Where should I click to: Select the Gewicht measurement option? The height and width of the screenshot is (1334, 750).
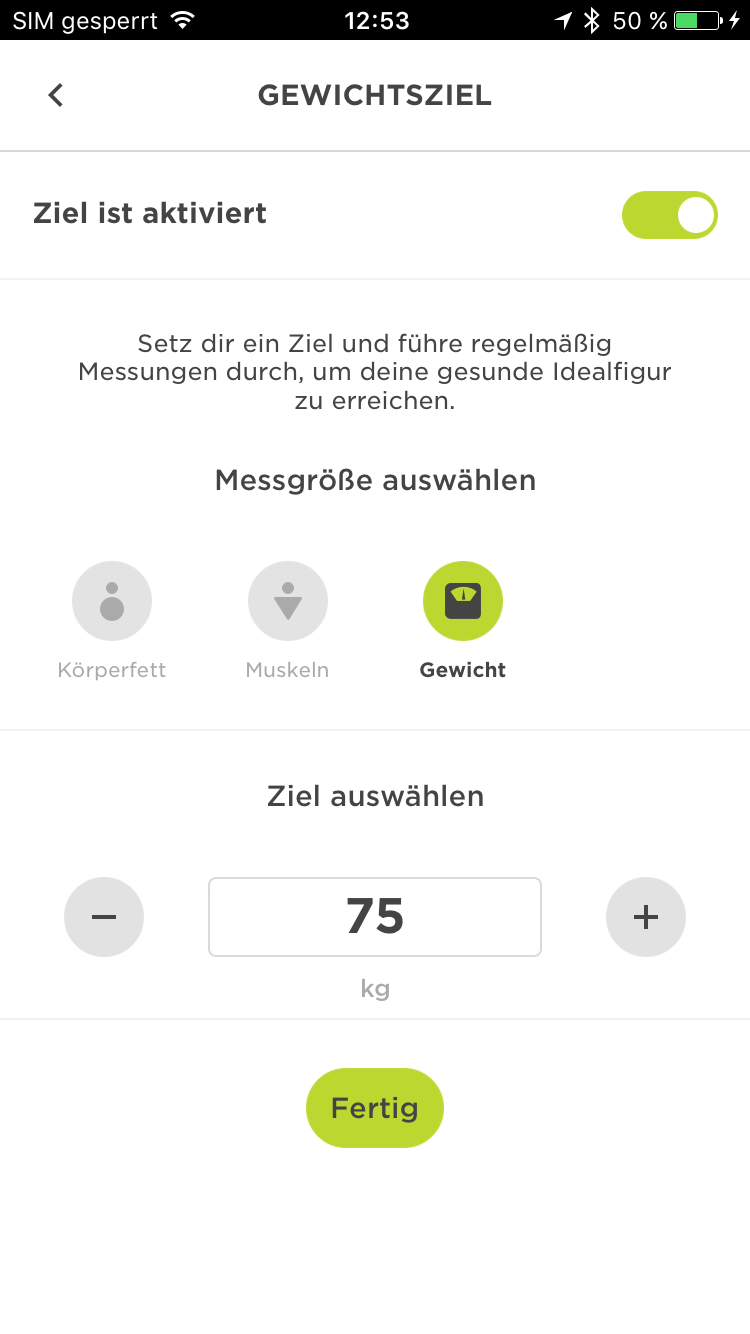coord(463,601)
